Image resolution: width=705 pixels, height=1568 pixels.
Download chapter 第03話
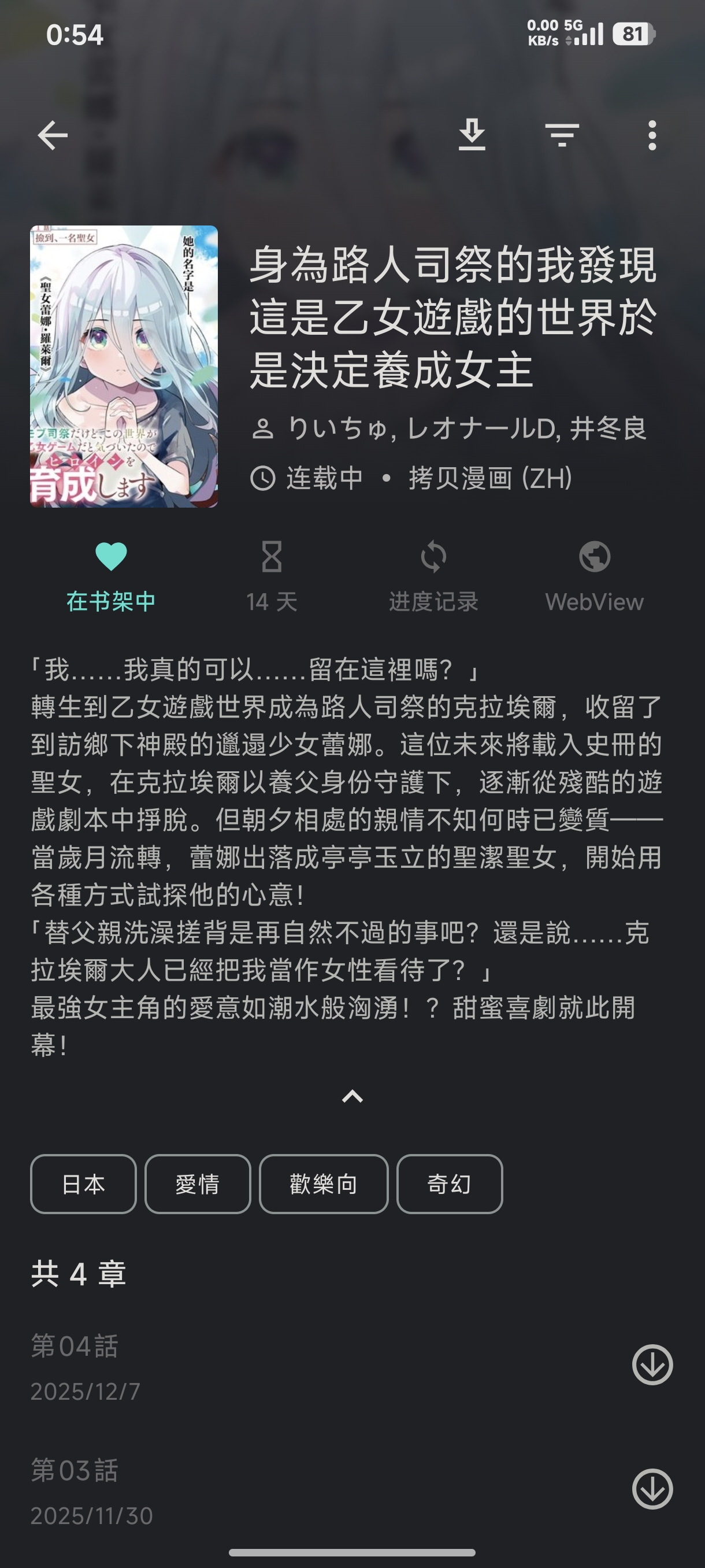(652, 1489)
